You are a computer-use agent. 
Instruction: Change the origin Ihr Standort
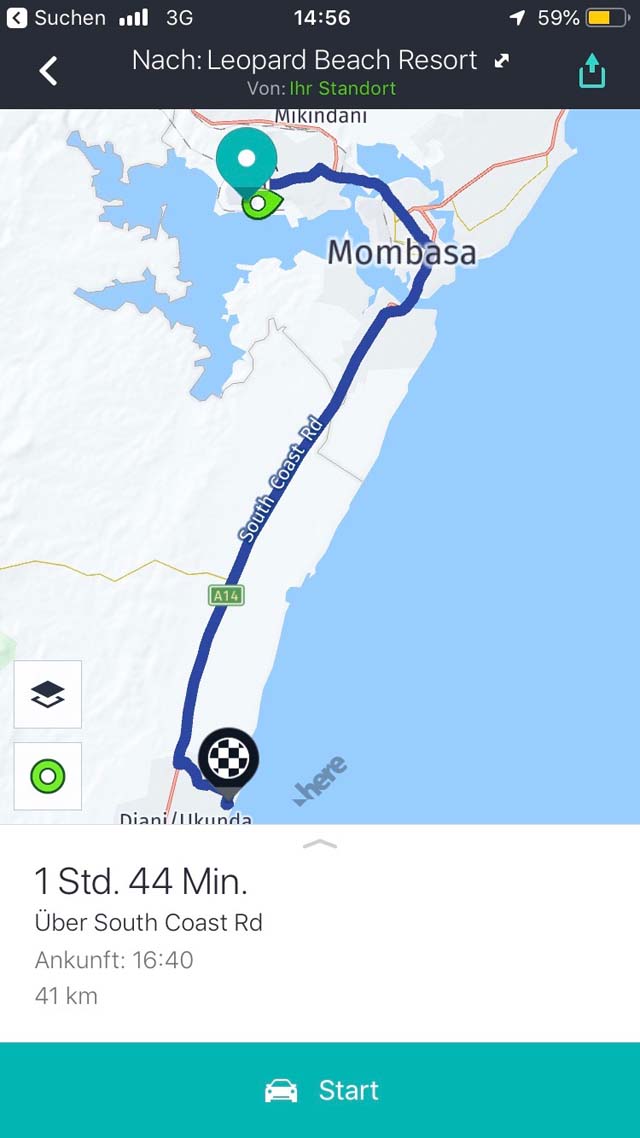[x=342, y=89]
